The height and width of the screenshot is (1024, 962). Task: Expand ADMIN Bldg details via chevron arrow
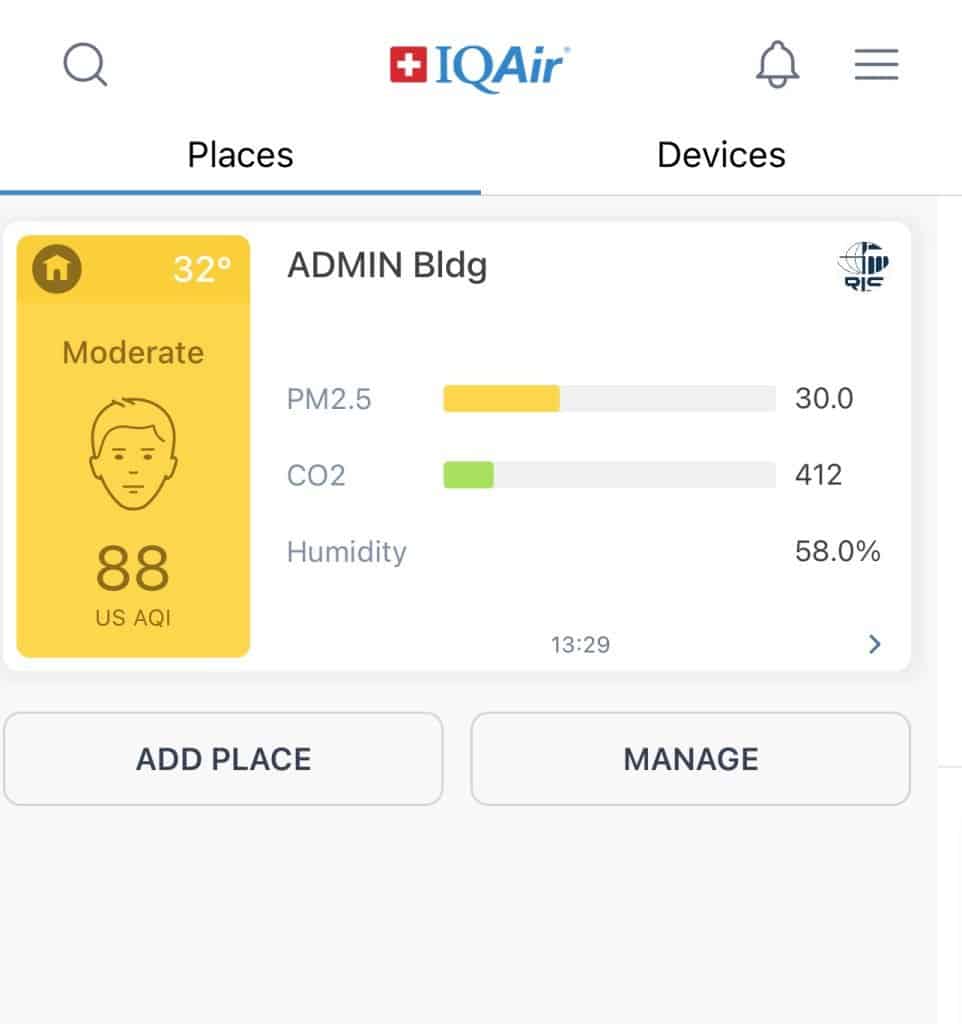tap(875, 644)
